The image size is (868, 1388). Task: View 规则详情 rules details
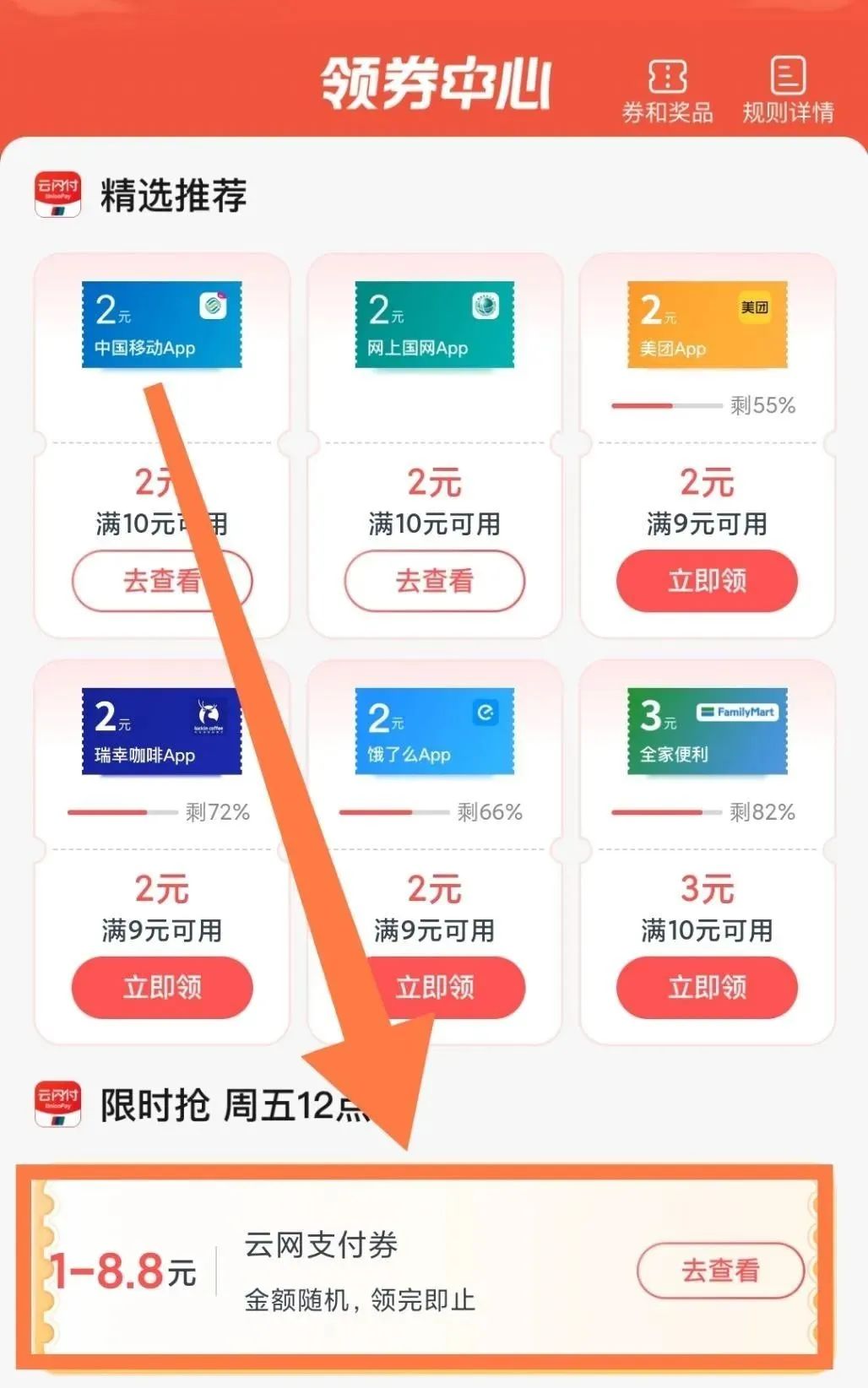tap(787, 91)
